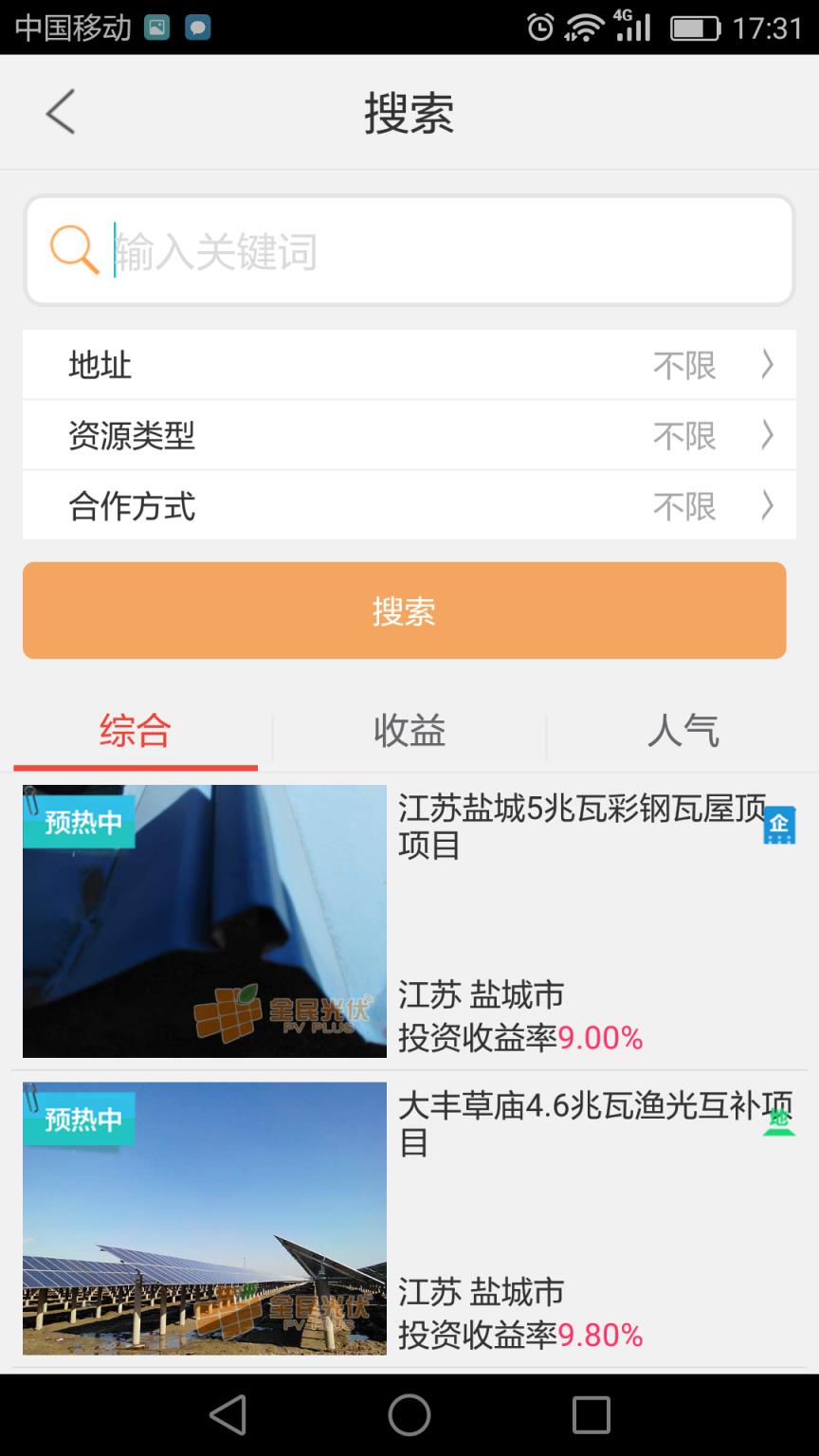Expand the 合作方式 cooperation filter
This screenshot has height=1456, width=819.
tap(408, 505)
